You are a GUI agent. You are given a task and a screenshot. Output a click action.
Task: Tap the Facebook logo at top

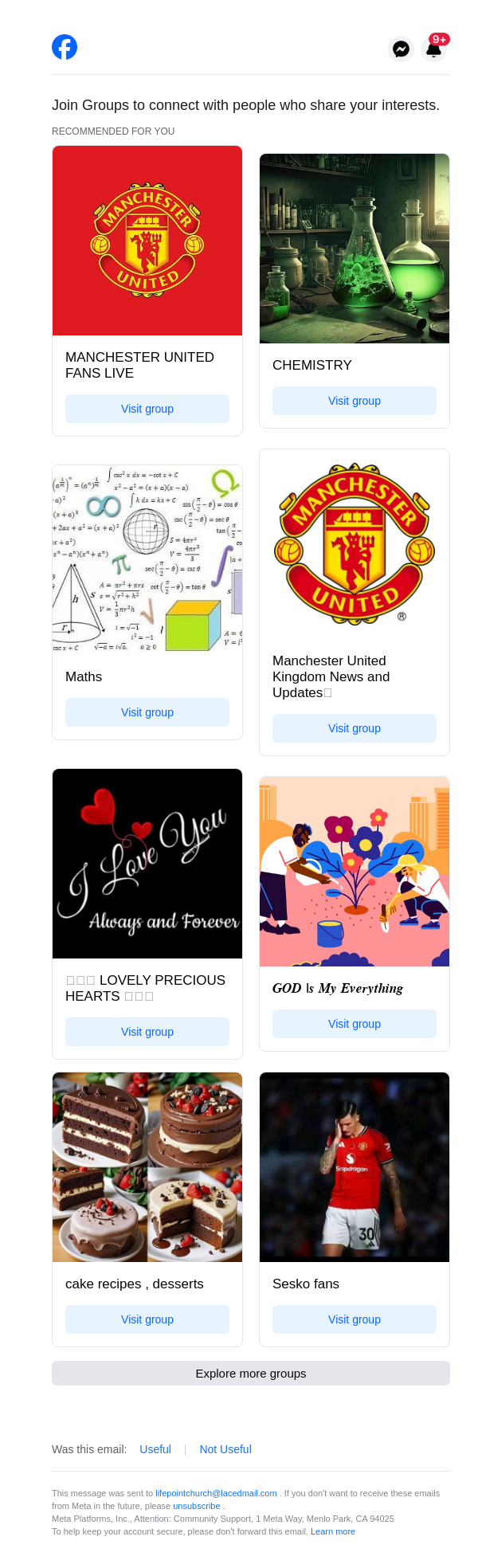click(x=65, y=47)
